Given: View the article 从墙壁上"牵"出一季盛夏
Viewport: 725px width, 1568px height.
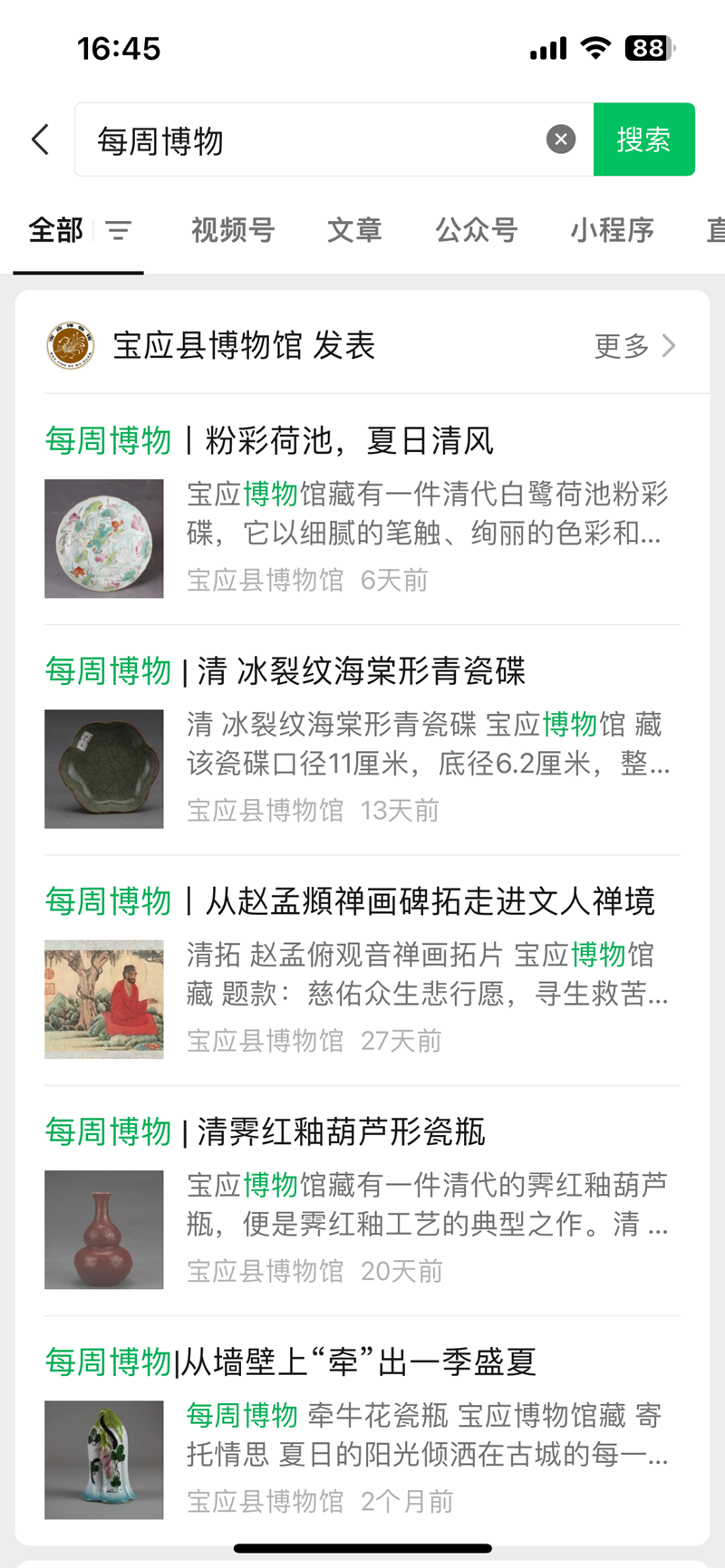Looking at the screenshot, I should click(x=357, y=1361).
